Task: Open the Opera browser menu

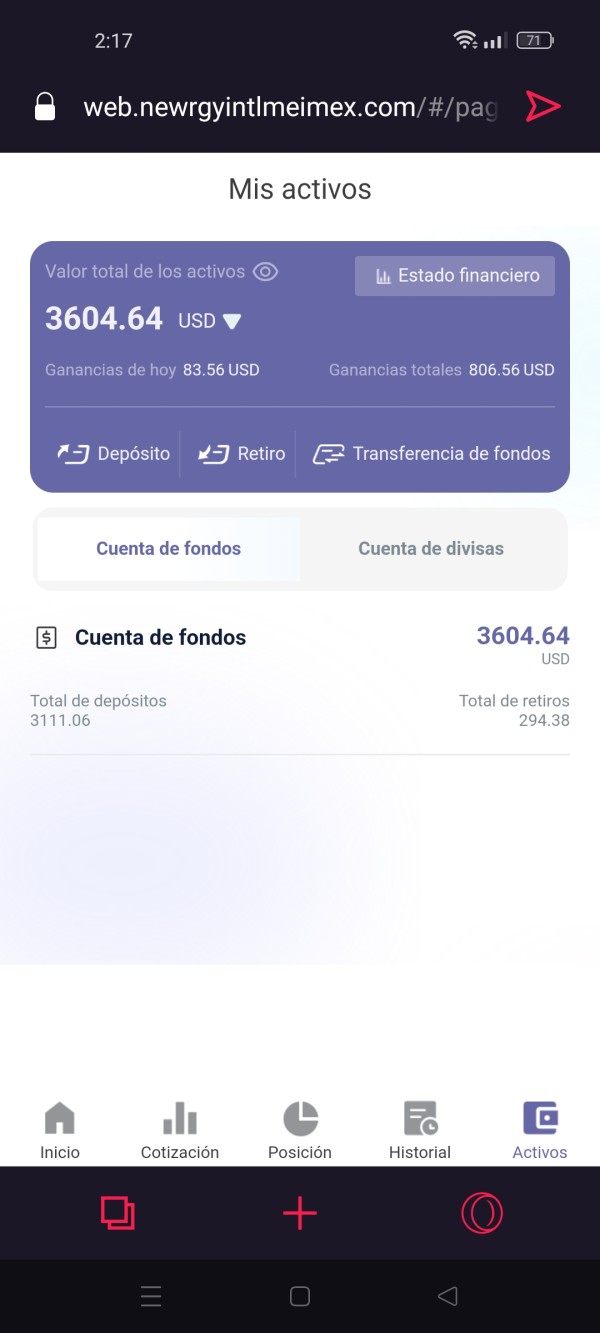Action: 482,1214
